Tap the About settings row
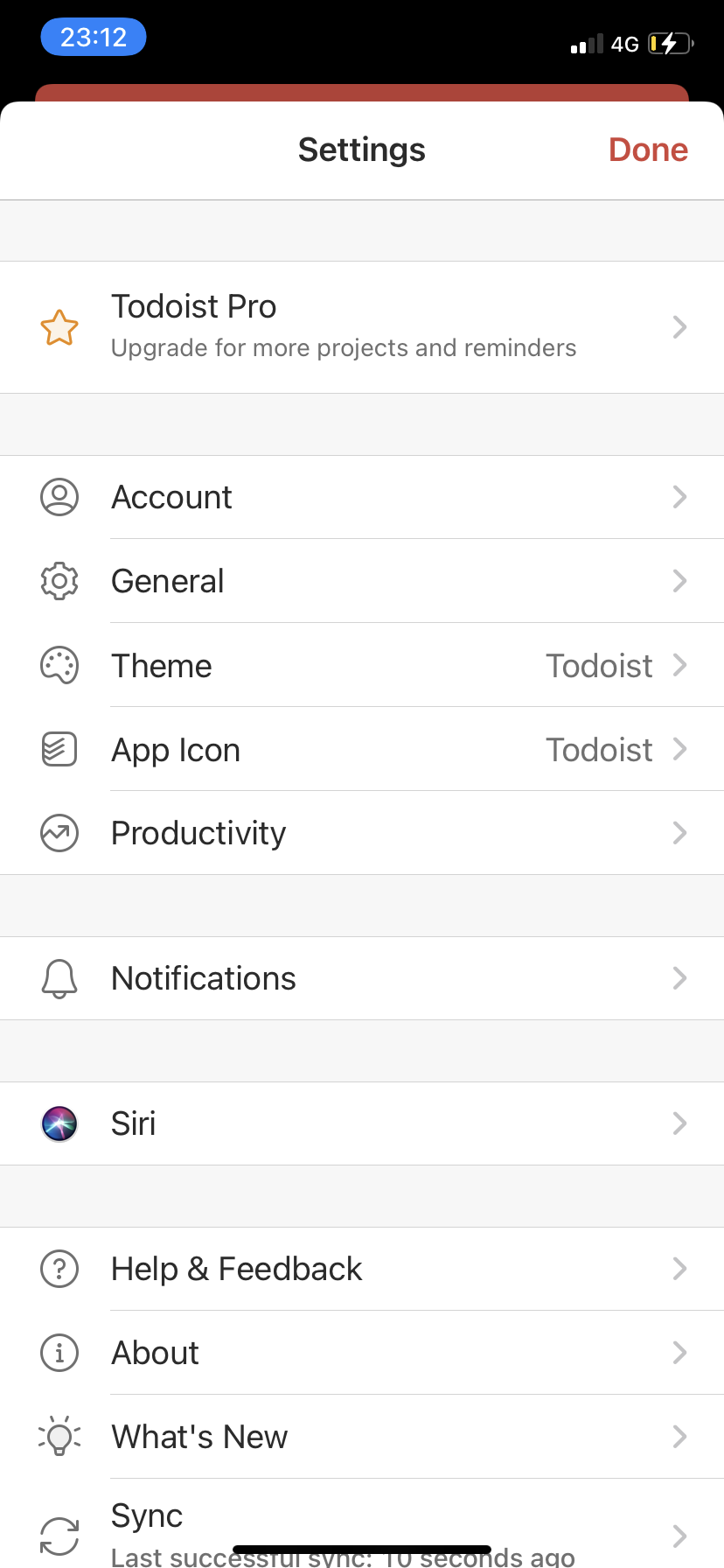 pos(362,1352)
